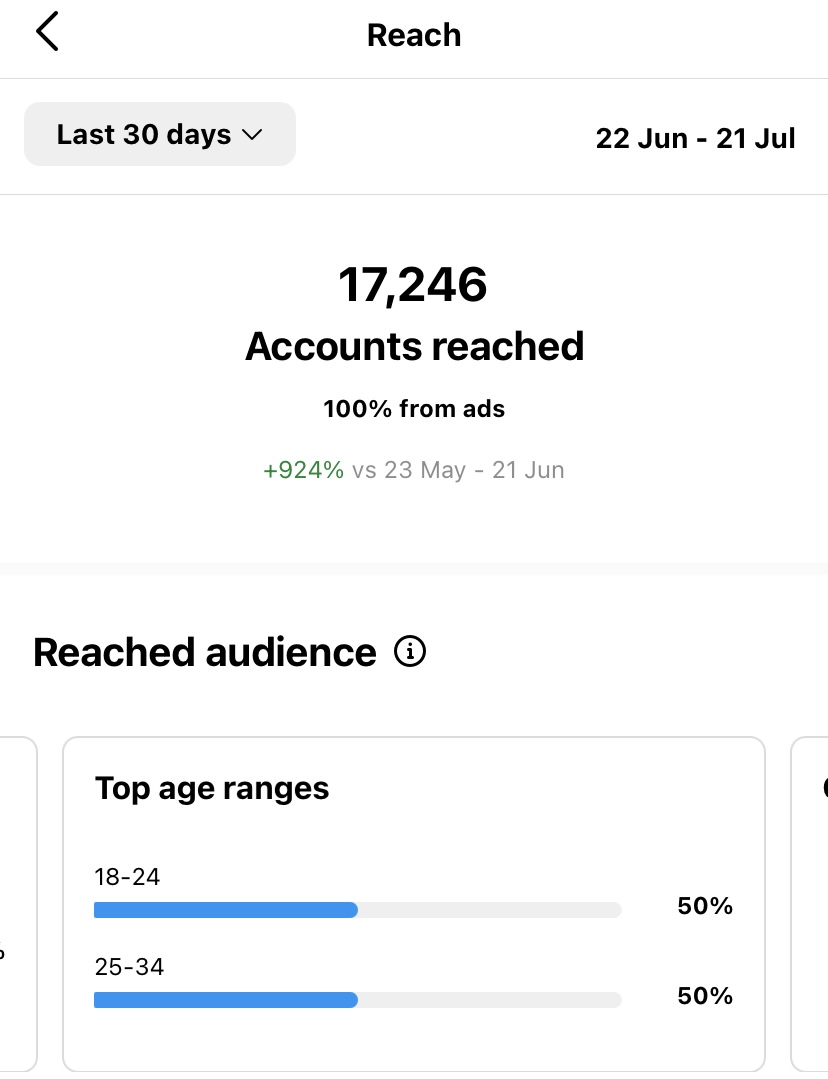Click the back arrow to exit Reach
Image resolution: width=828 pixels, height=1079 pixels.
[47, 31]
